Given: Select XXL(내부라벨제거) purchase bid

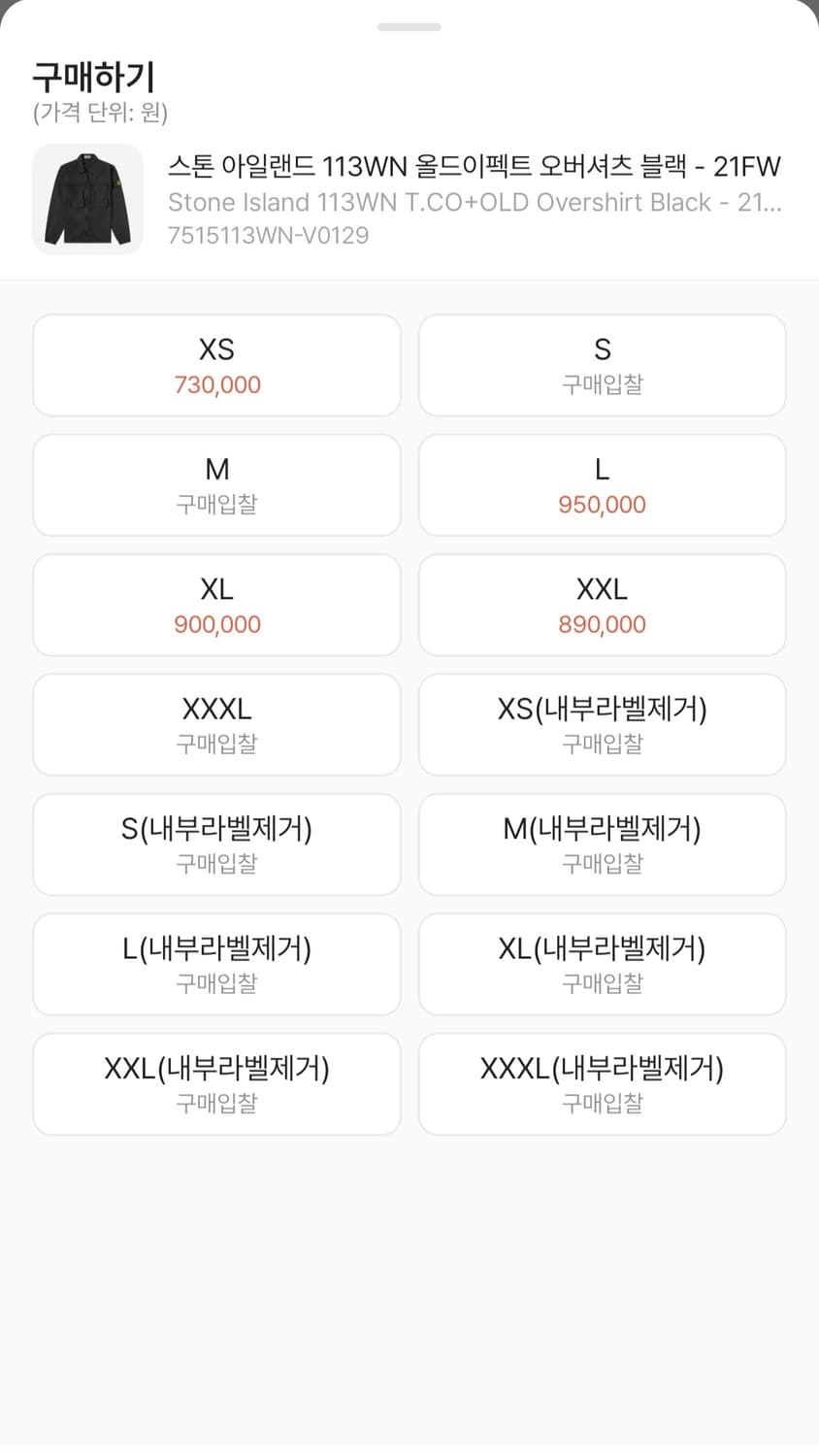Looking at the screenshot, I should [216, 1084].
